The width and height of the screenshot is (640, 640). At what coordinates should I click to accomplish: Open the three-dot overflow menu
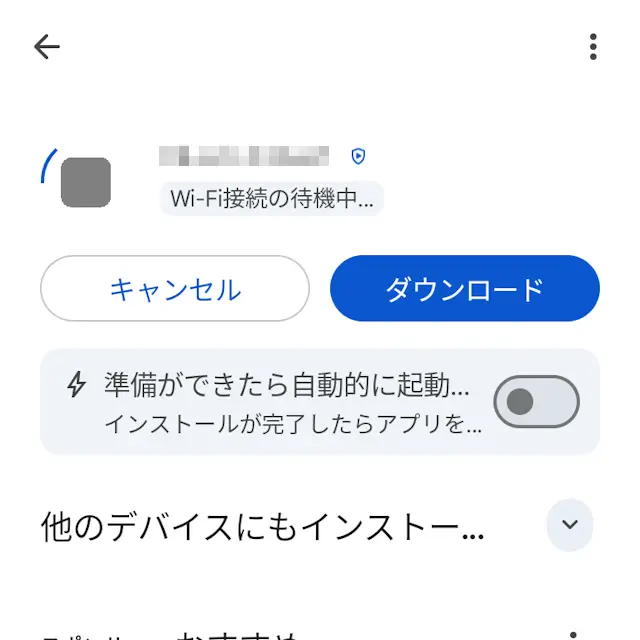593,47
